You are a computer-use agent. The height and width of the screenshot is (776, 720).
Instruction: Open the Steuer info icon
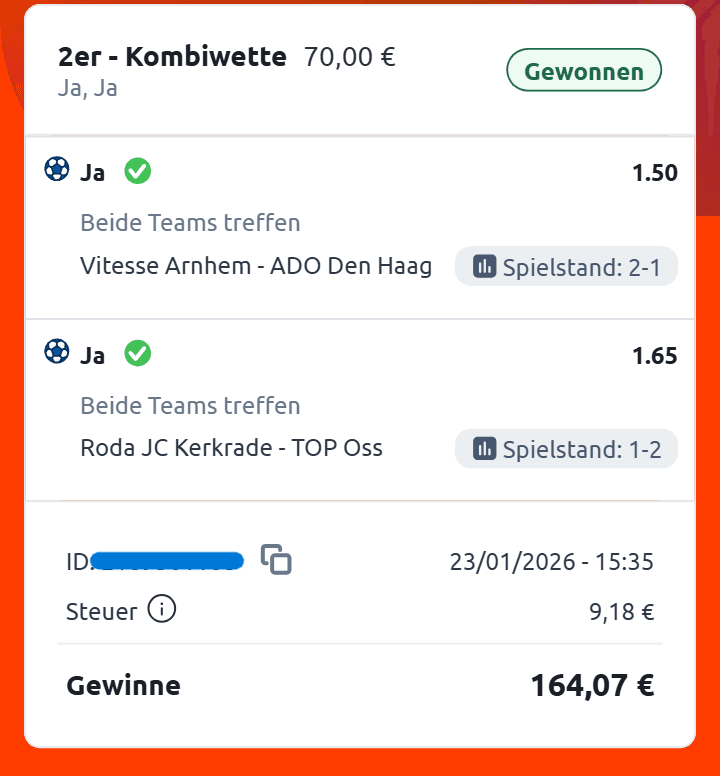(162, 608)
